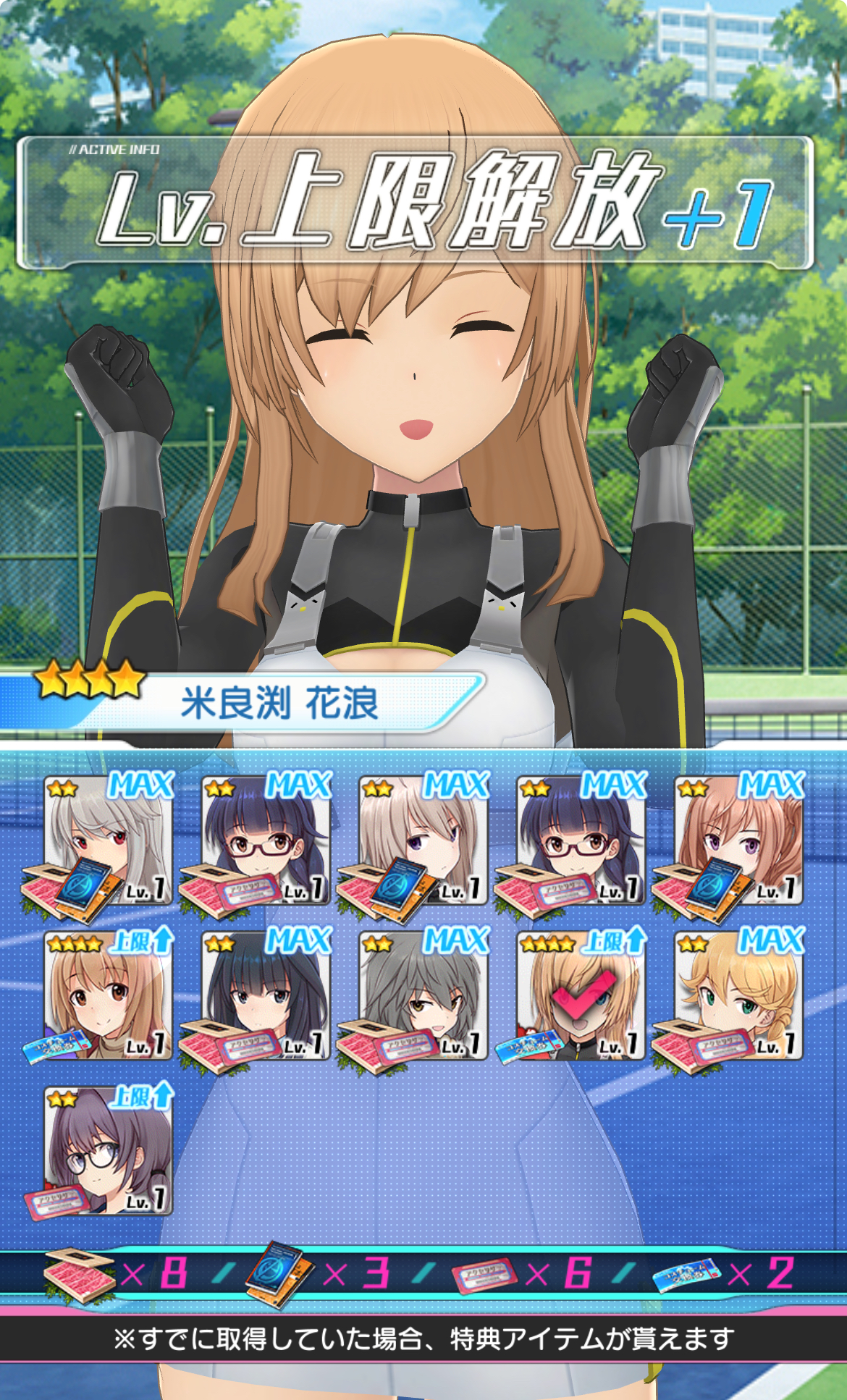View the beige-haired, purple-eyed character card

(x=423, y=840)
